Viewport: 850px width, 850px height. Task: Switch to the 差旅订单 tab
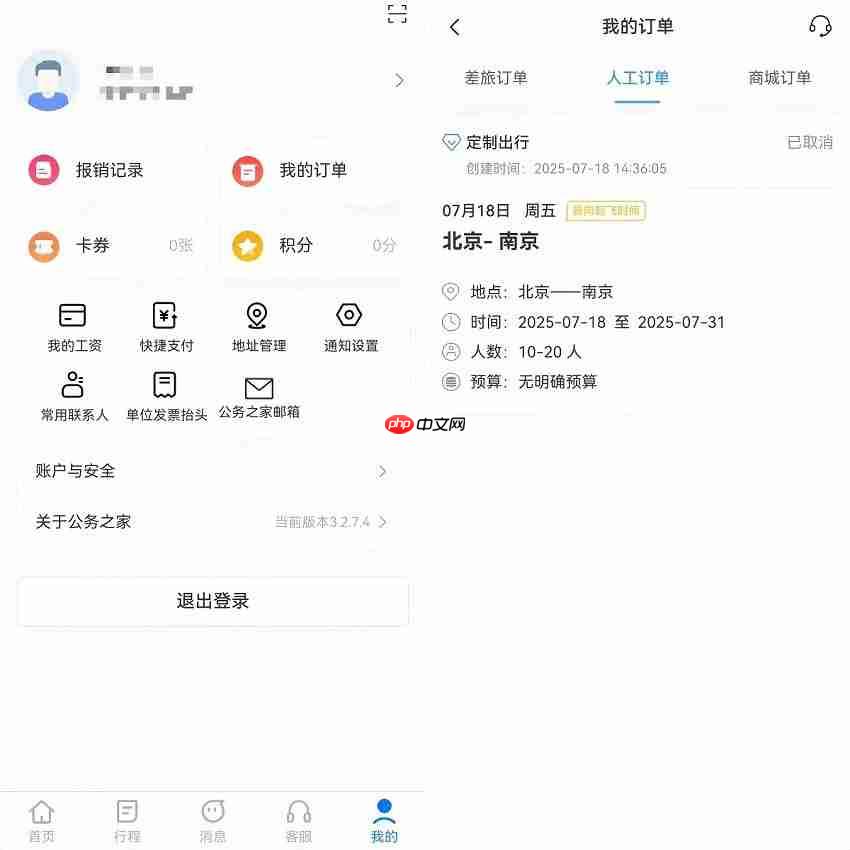pos(495,78)
